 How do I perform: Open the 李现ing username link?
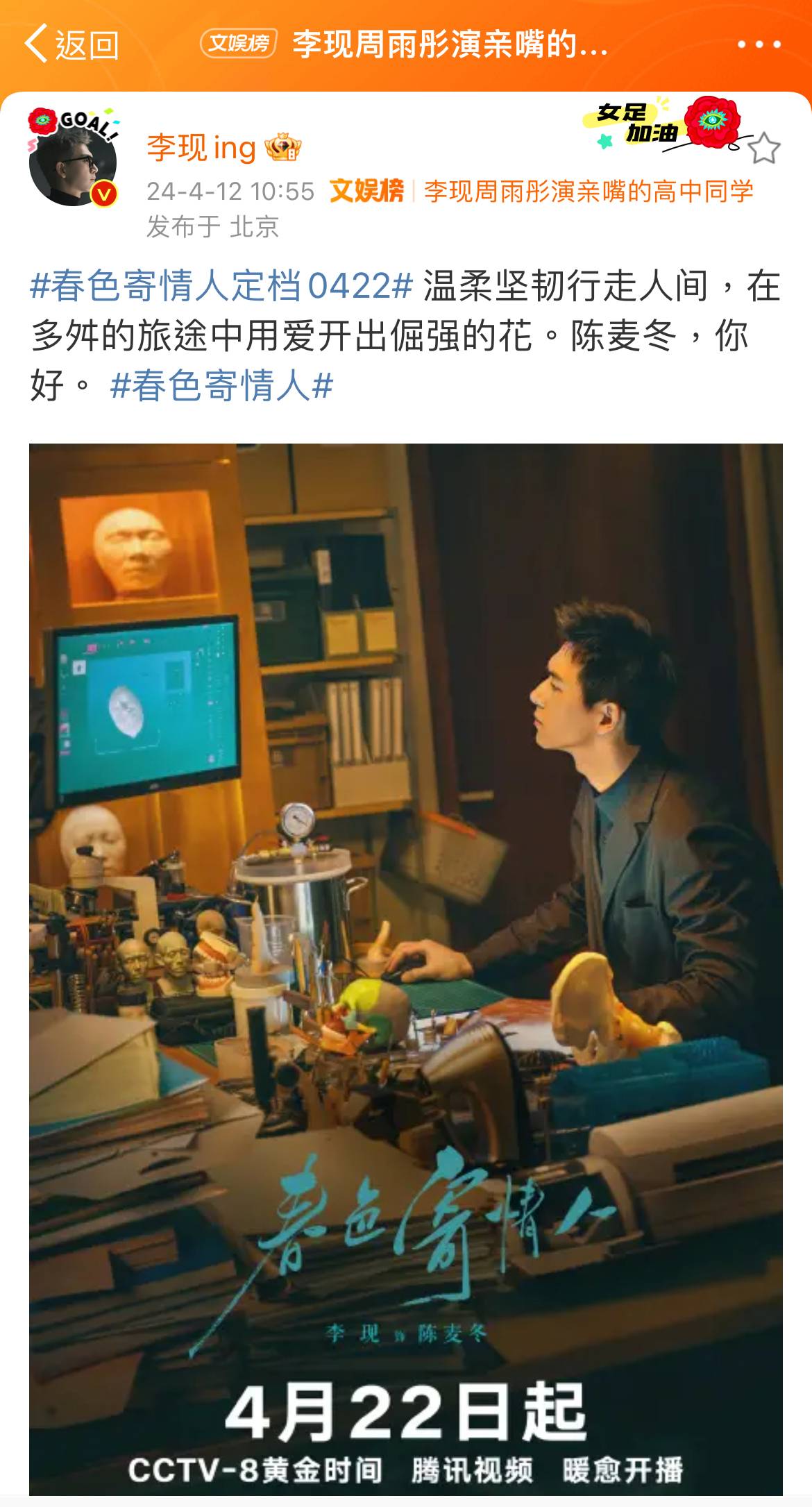click(202, 148)
